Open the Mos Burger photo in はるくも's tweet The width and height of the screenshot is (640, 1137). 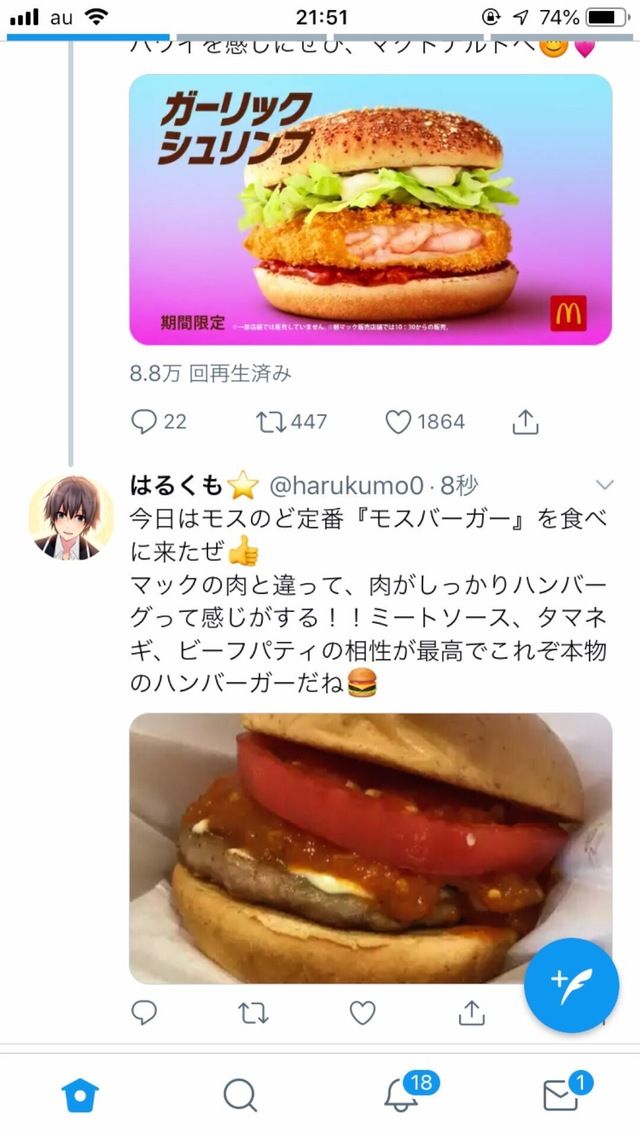[x=370, y=848]
